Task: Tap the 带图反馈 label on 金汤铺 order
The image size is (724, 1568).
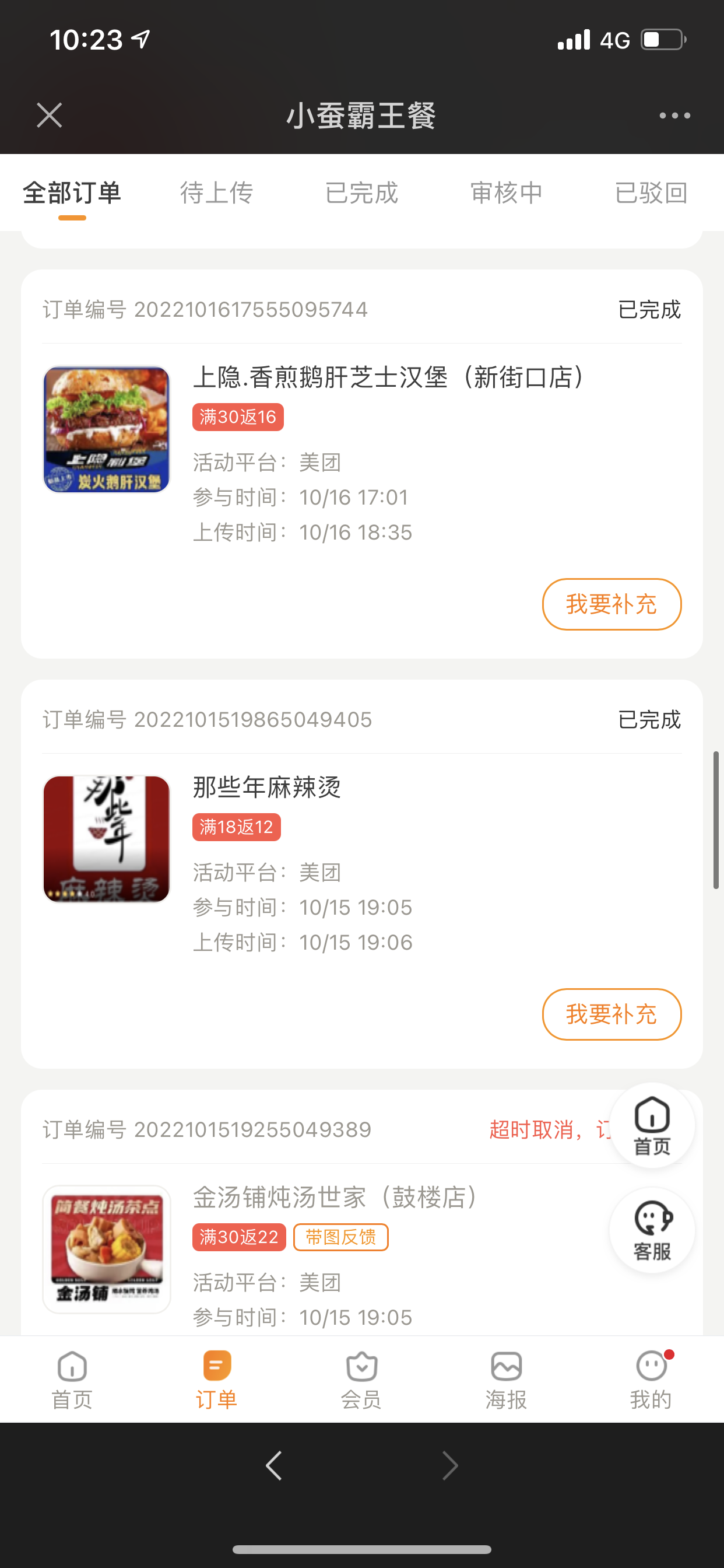Action: [x=340, y=1236]
